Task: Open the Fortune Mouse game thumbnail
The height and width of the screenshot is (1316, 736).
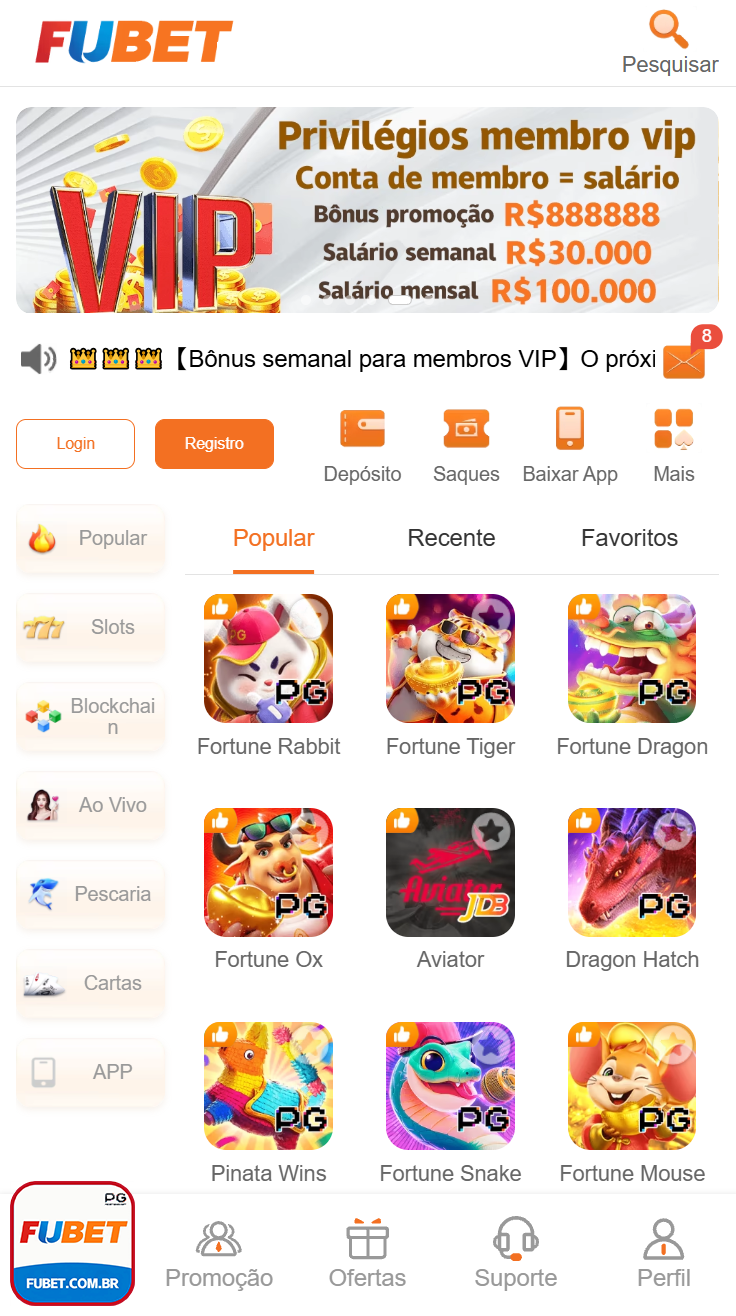Action: pos(631,1086)
